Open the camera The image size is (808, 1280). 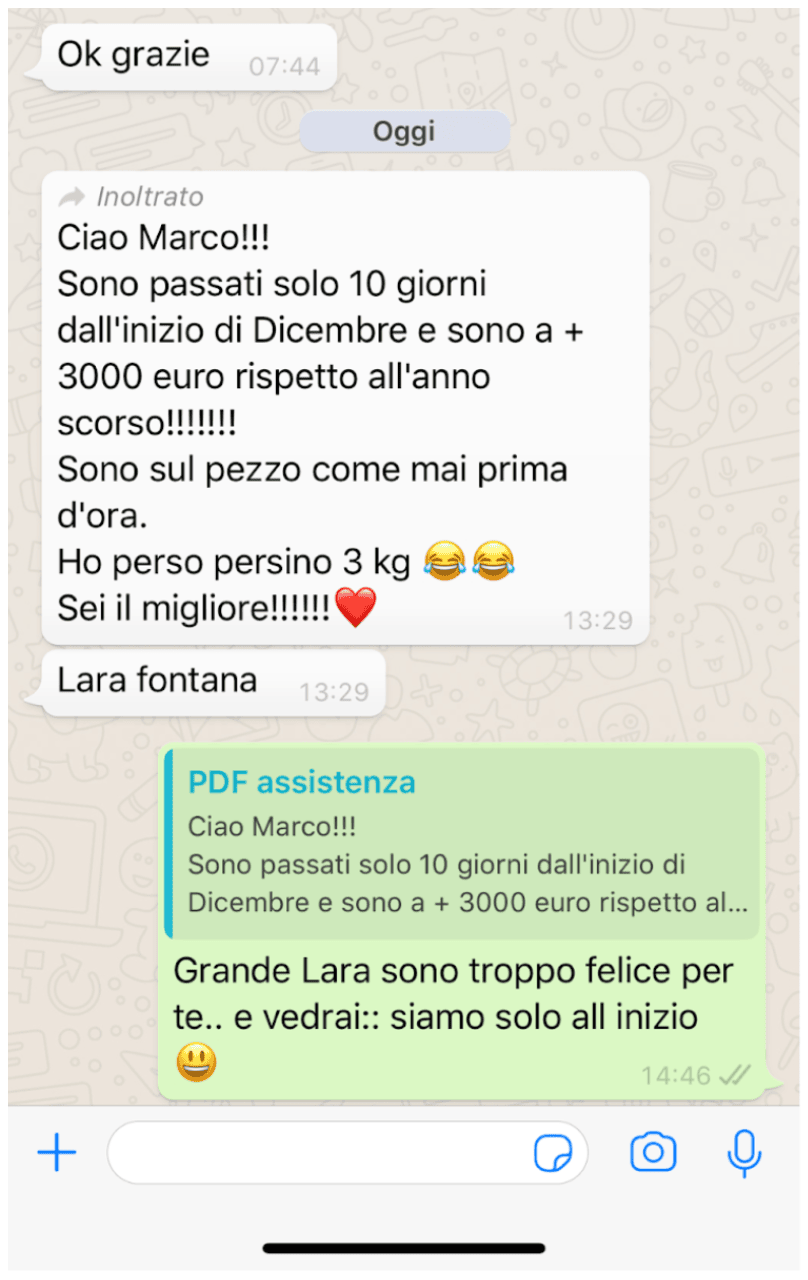(653, 1154)
